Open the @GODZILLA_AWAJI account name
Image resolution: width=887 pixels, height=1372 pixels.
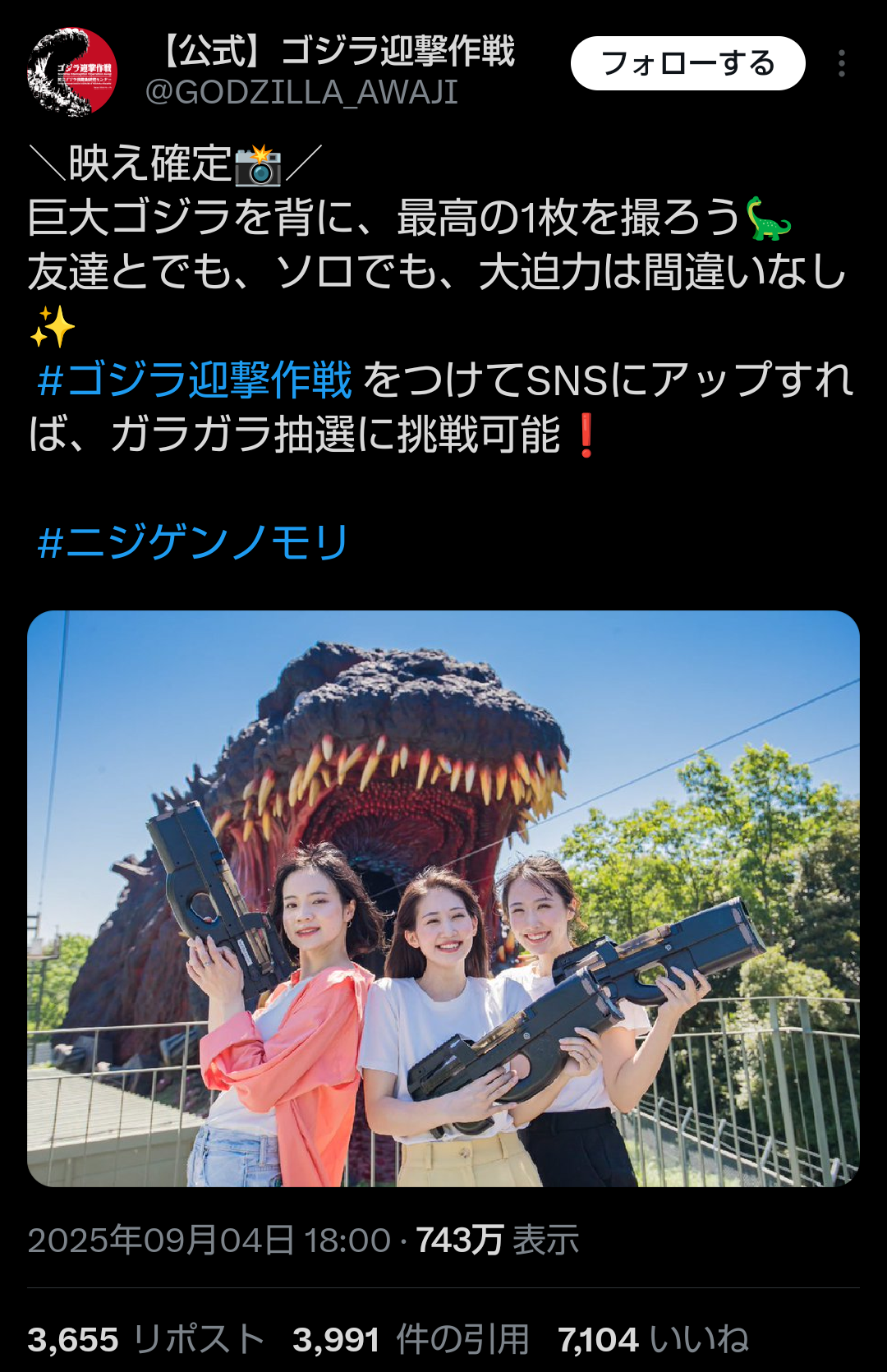[x=301, y=93]
